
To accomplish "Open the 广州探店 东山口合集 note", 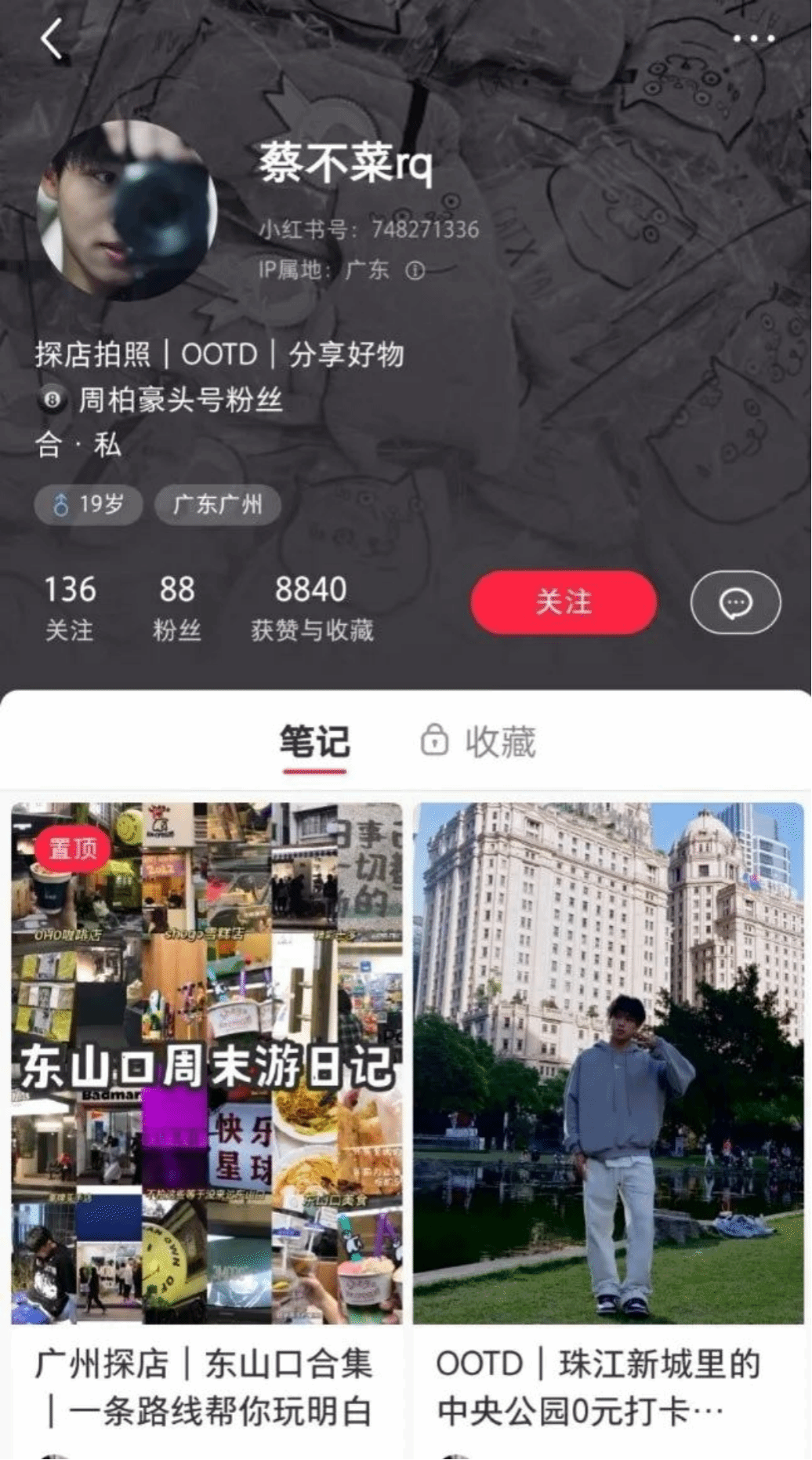I will [207, 1098].
